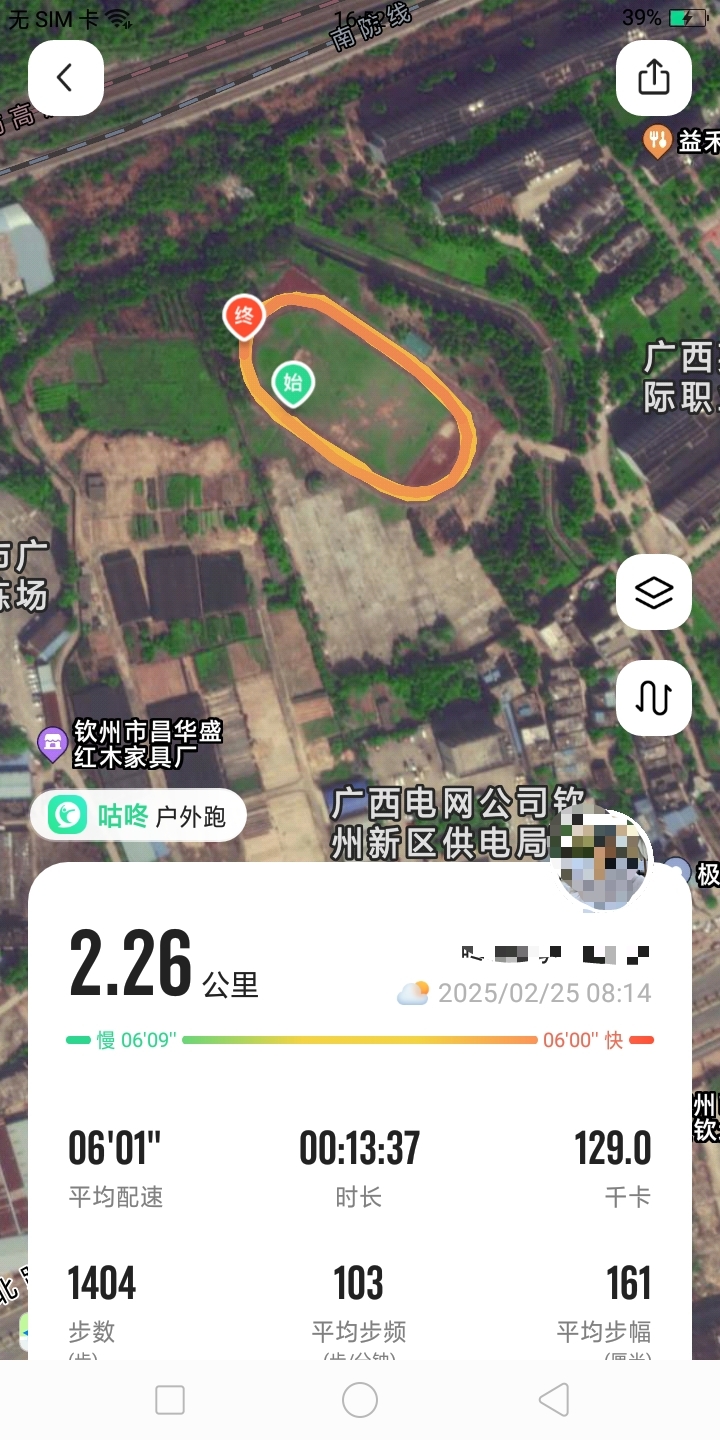Tap the system home button
Viewport: 720px width, 1440px height.
coord(360,1400)
